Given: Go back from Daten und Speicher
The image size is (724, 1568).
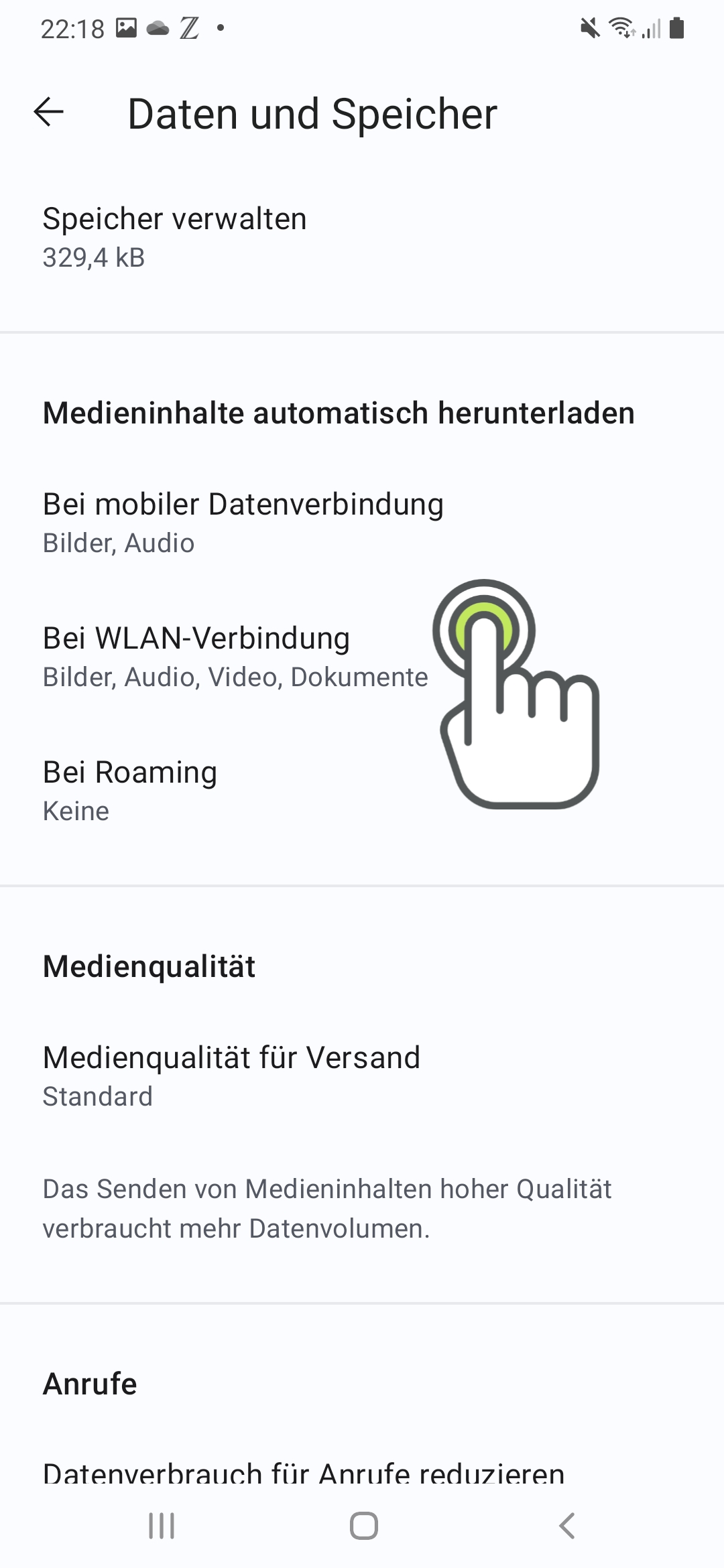Looking at the screenshot, I should pos(48,112).
